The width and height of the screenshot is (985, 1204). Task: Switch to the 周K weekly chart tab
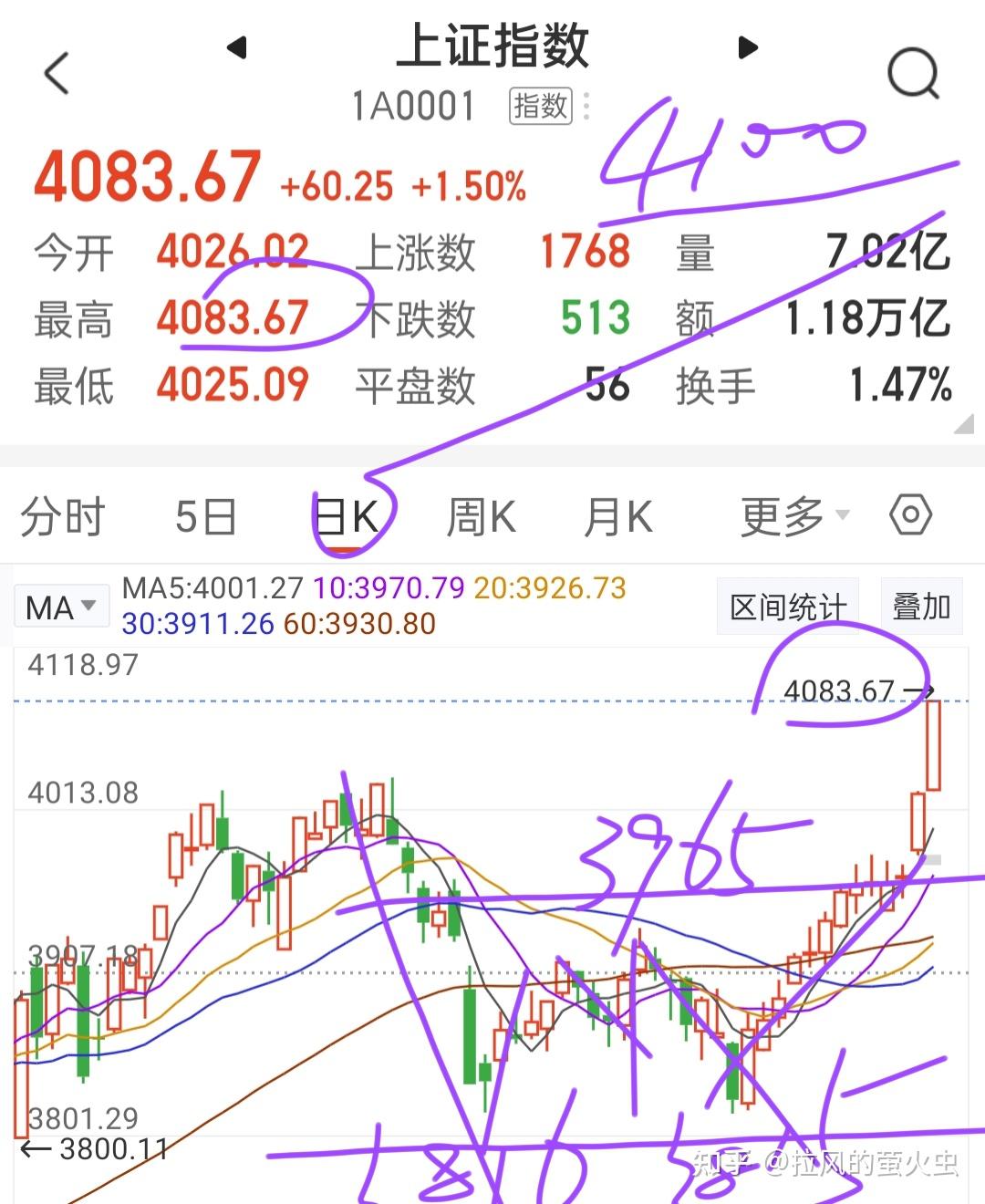[x=481, y=515]
